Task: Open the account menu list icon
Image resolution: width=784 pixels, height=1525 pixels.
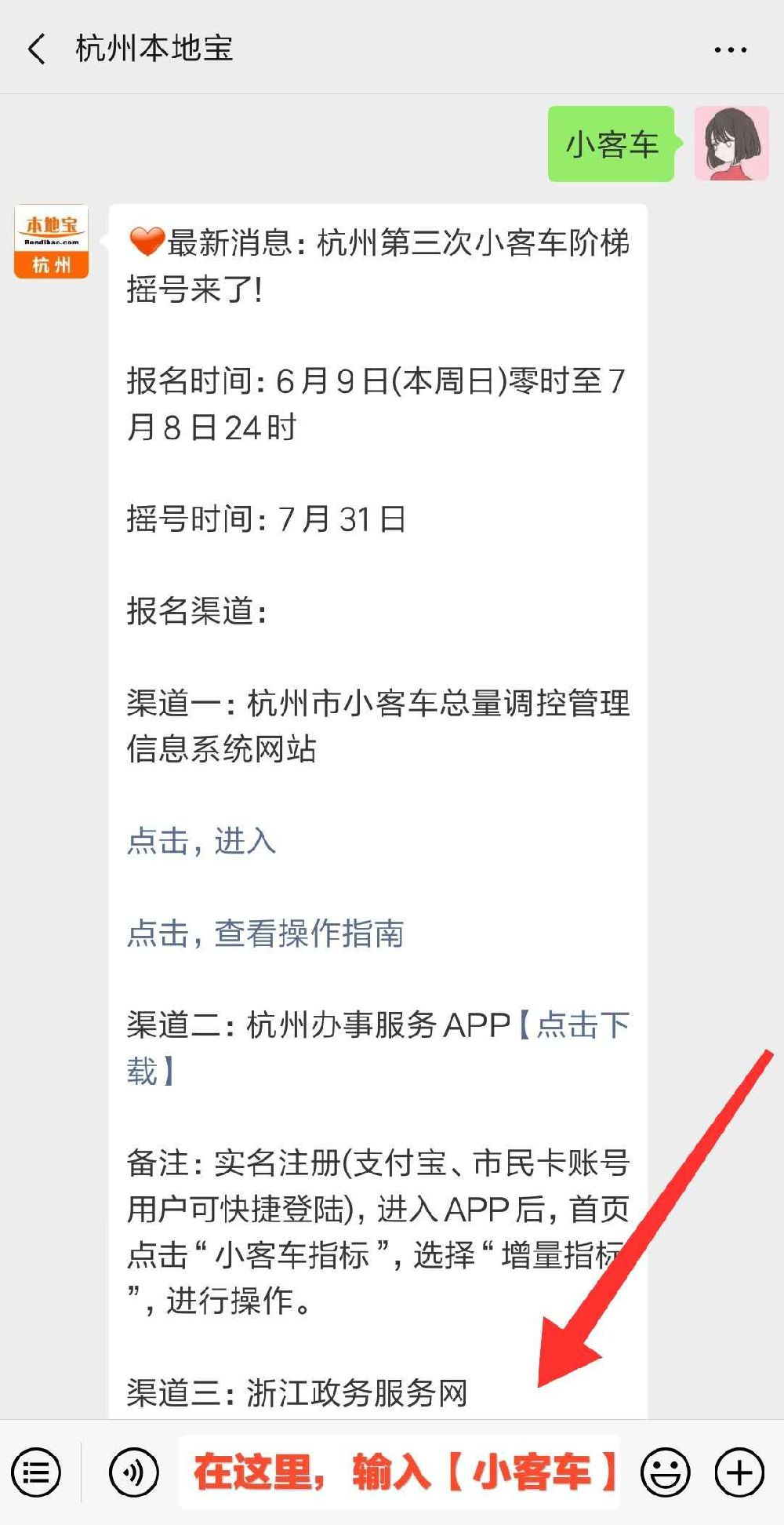Action: (36, 1472)
